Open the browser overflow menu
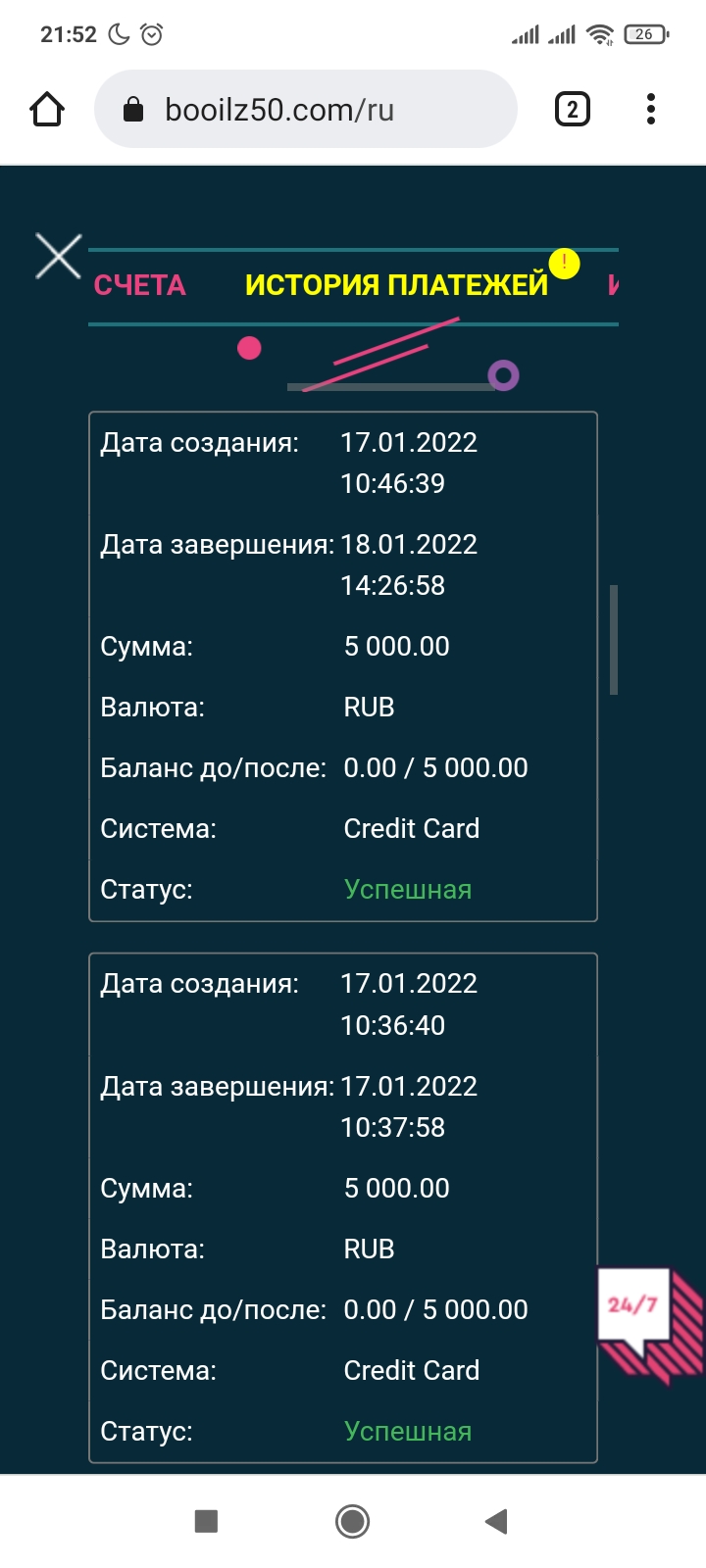The image size is (706, 1568). [x=650, y=109]
